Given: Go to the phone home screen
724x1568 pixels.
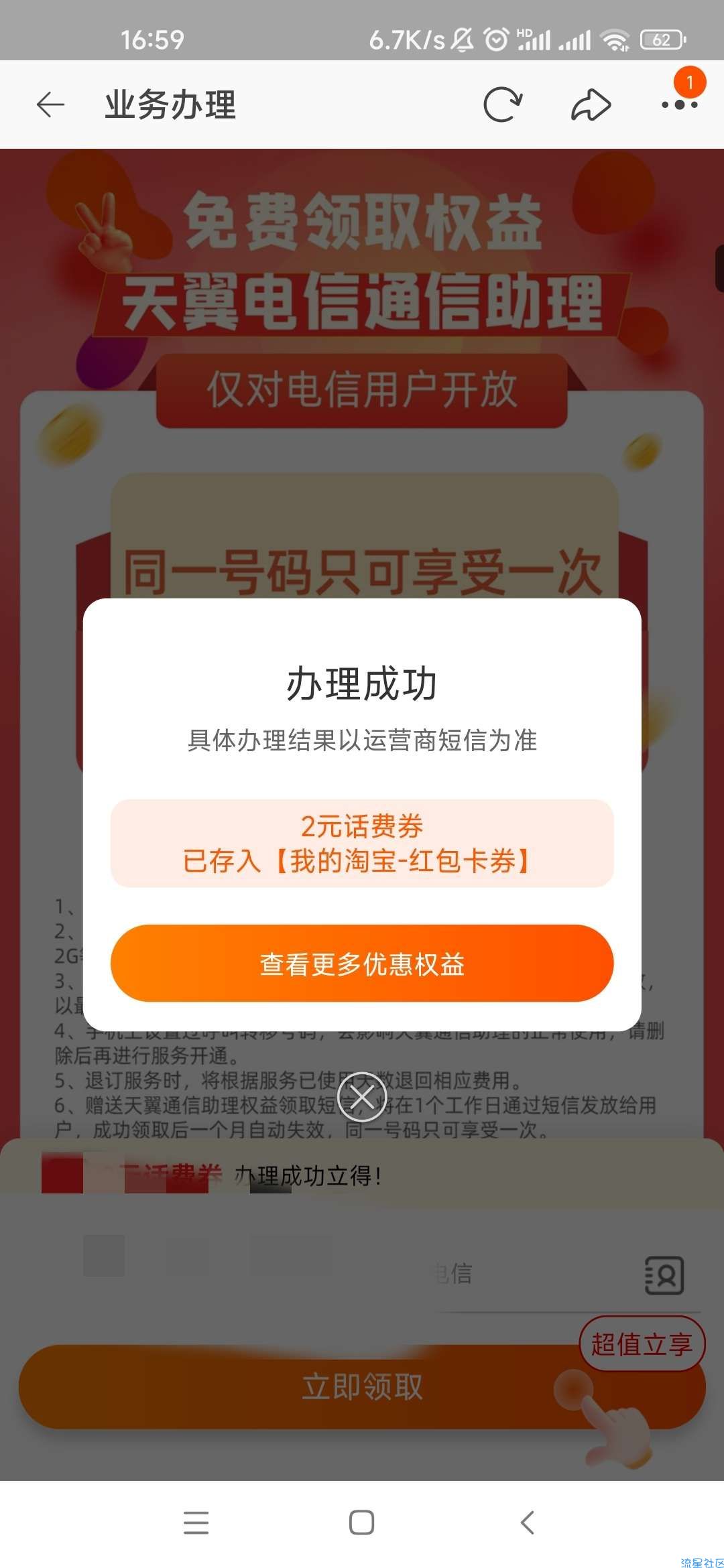Looking at the screenshot, I should (x=362, y=1522).
